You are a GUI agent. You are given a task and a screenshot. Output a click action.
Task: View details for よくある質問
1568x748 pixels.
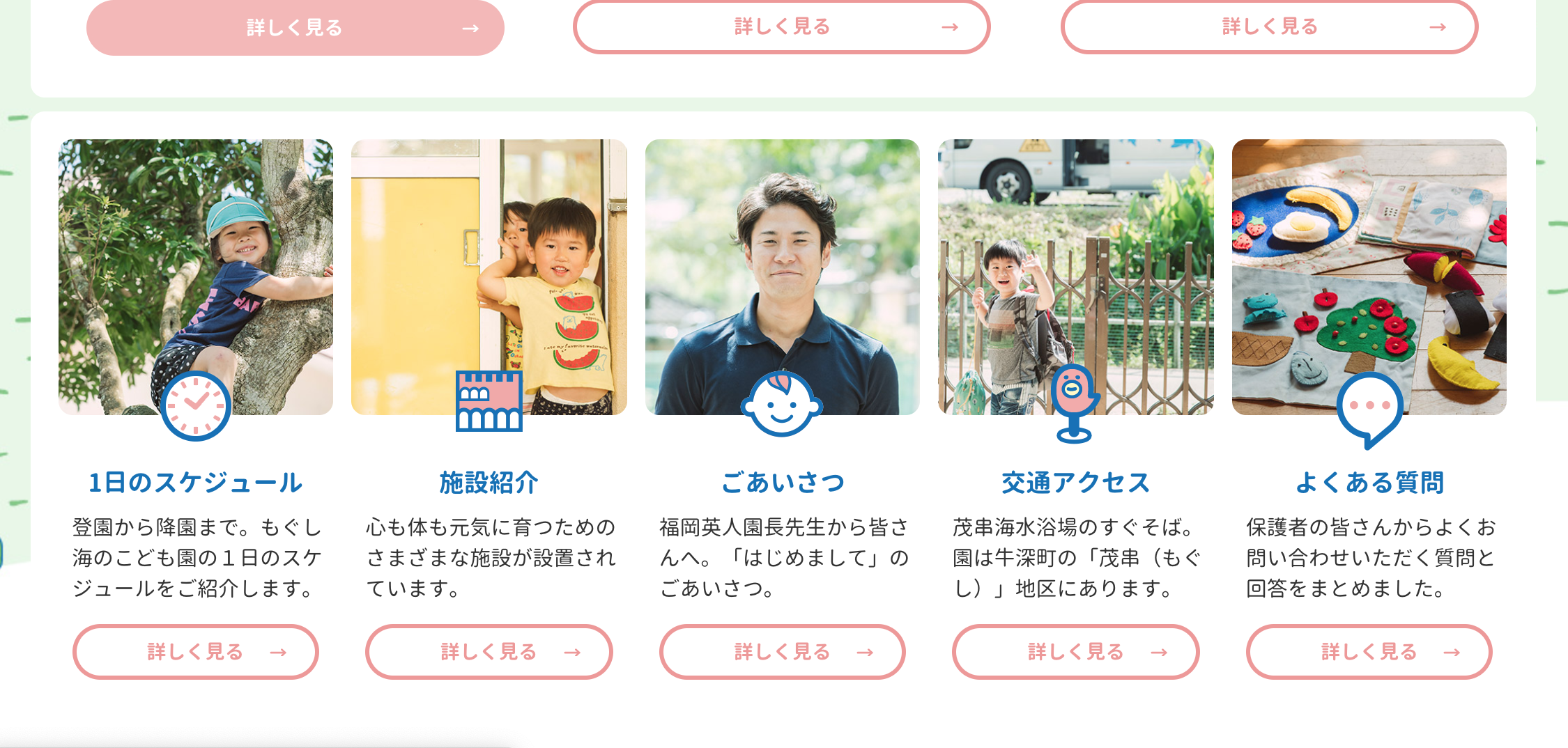1369,652
